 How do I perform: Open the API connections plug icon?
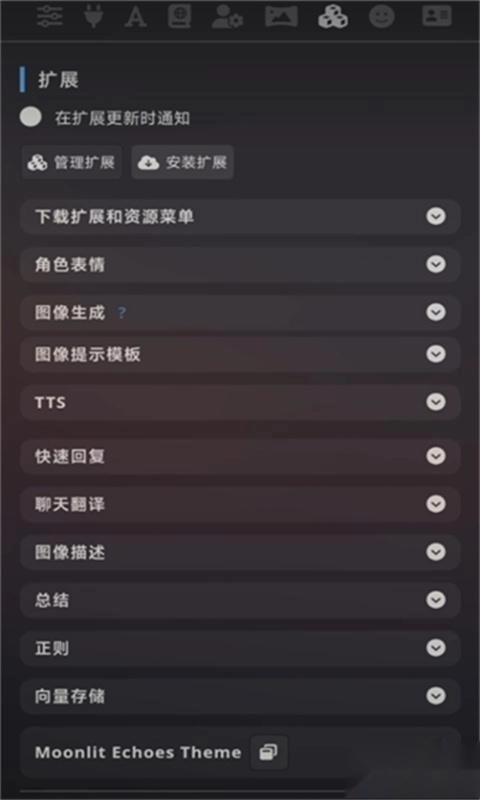tap(93, 16)
